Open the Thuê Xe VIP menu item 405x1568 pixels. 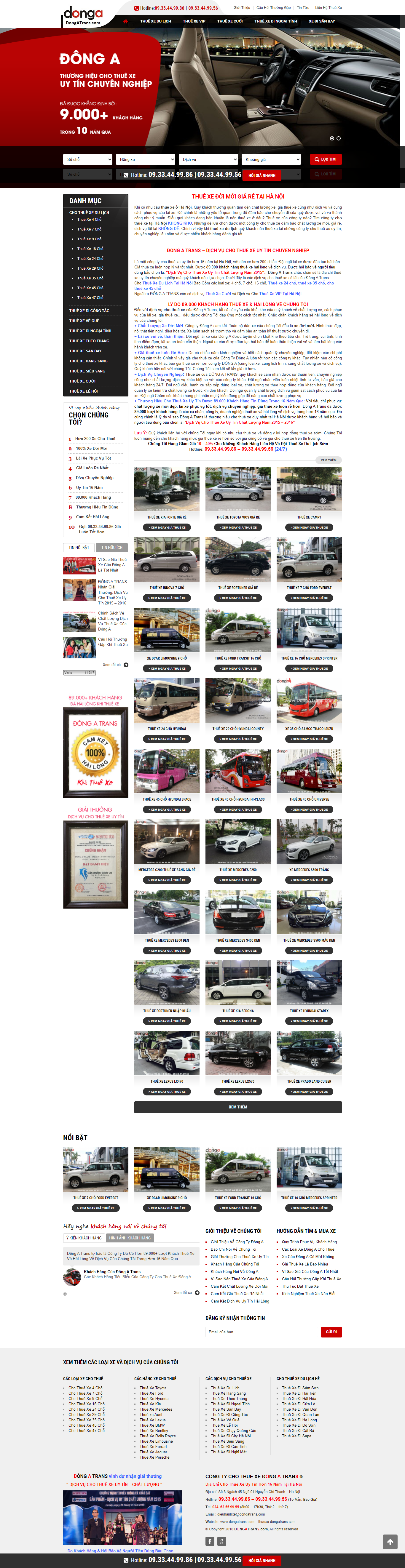click(x=195, y=21)
